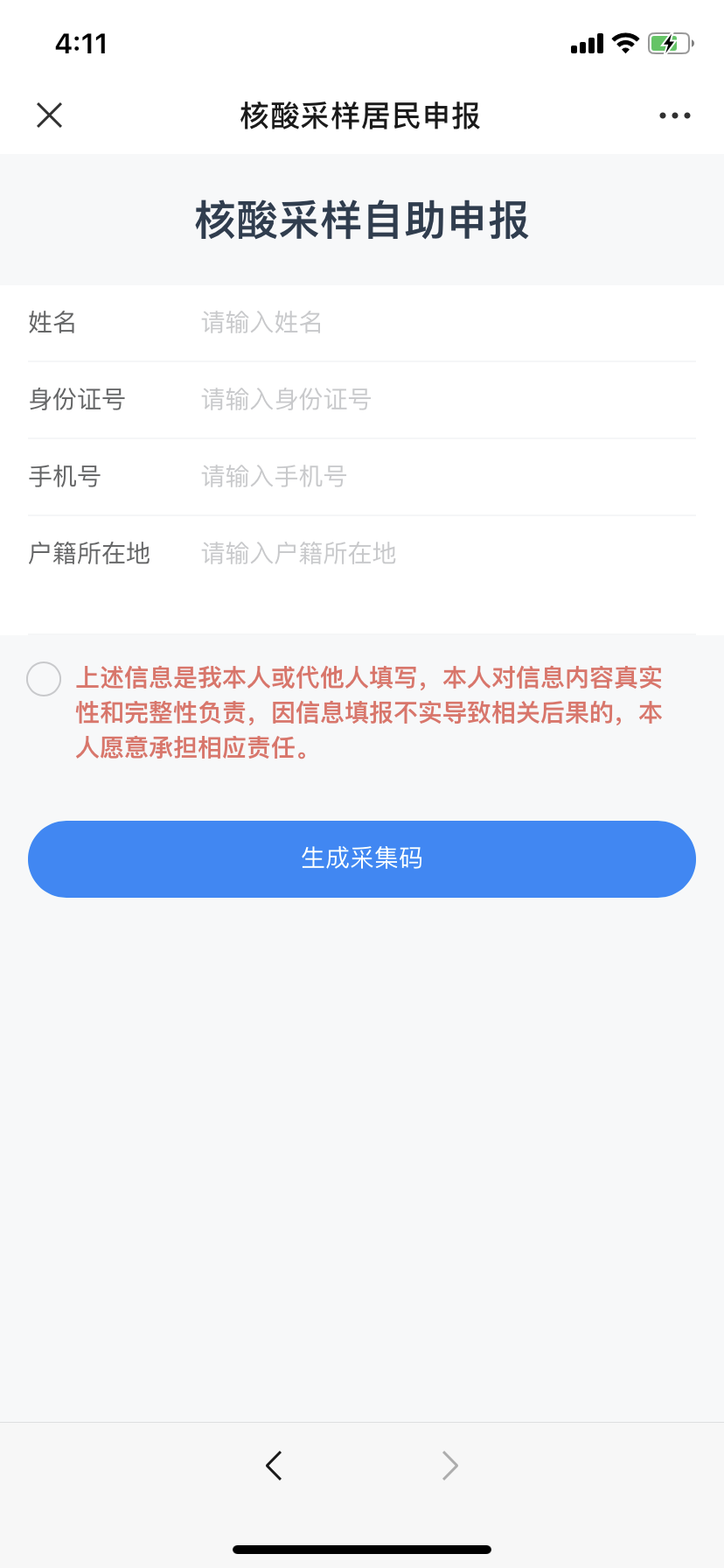Image resolution: width=724 pixels, height=1568 pixels.
Task: Open the three-dot overflow menu
Action: click(674, 115)
